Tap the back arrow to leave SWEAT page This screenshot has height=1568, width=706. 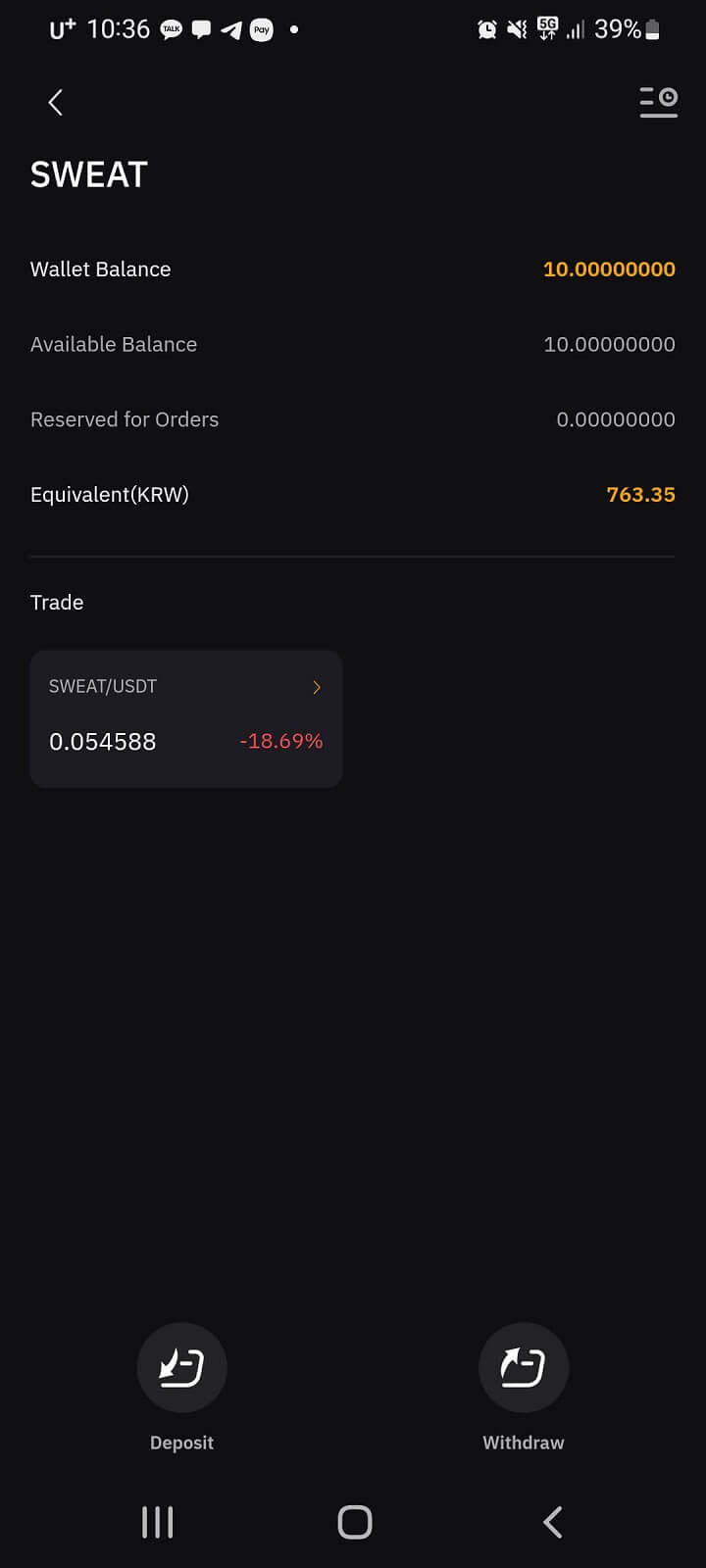tap(55, 102)
